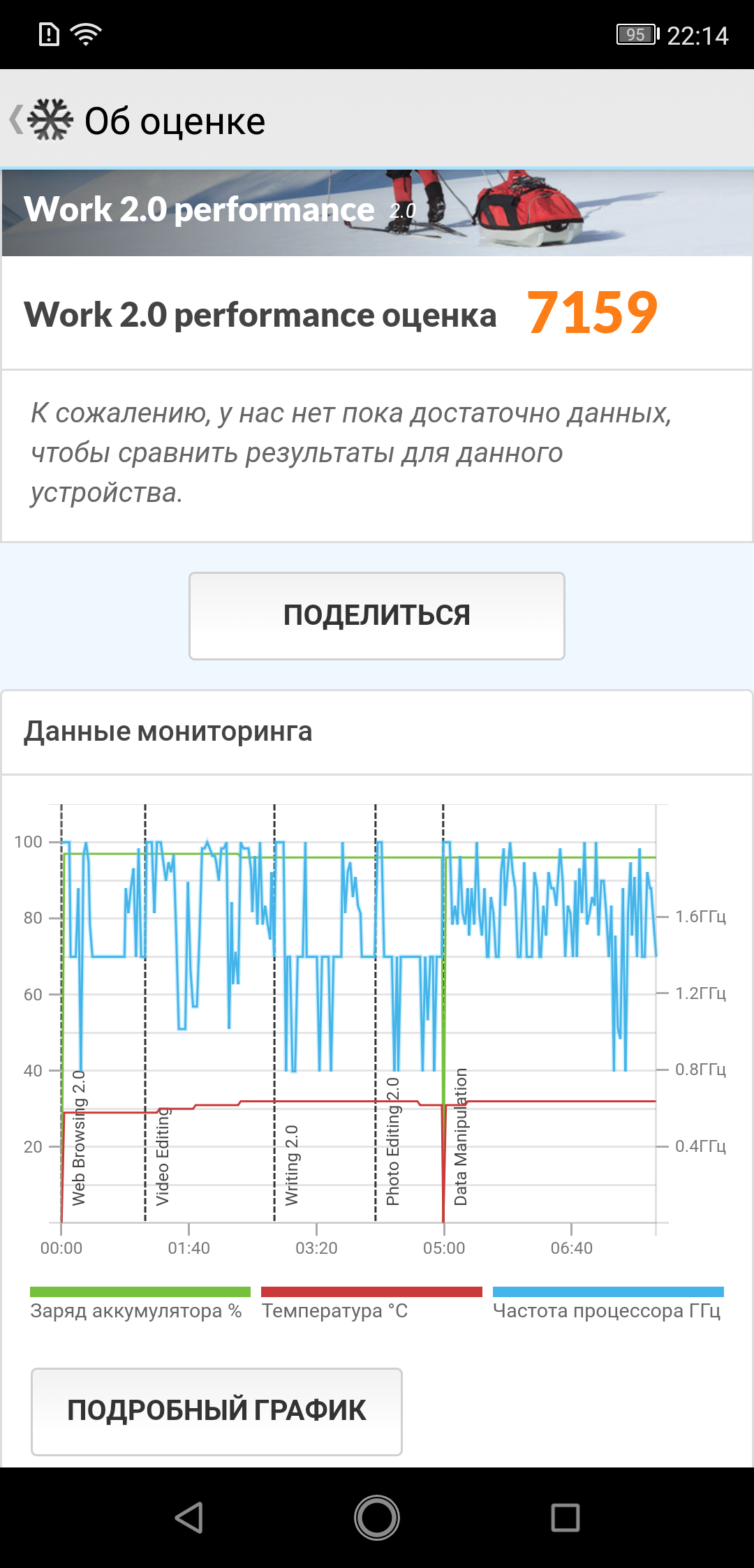The width and height of the screenshot is (754, 1568).
Task: Open recent apps overview
Action: pyautogui.click(x=565, y=1517)
